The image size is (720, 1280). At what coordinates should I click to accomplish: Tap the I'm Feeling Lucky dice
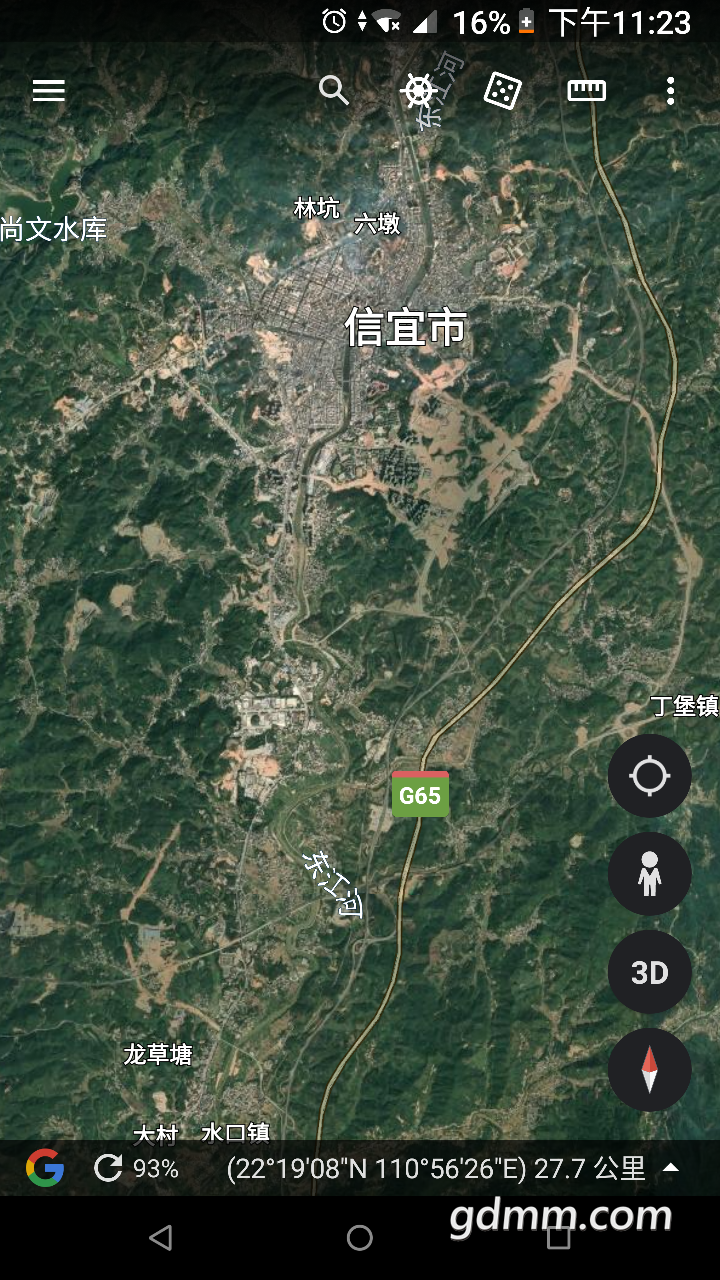click(x=502, y=91)
